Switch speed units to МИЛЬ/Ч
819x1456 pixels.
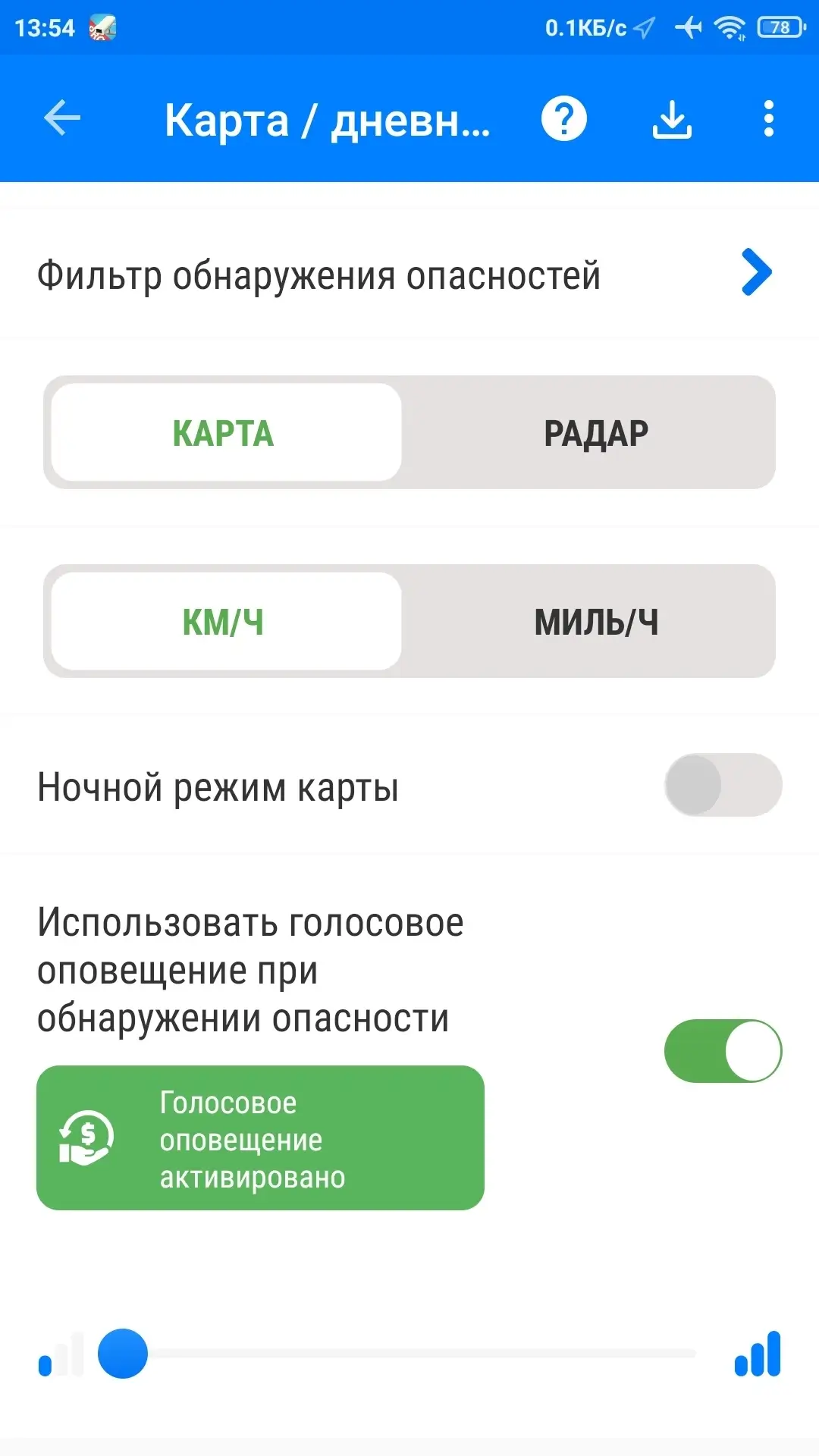click(x=596, y=621)
